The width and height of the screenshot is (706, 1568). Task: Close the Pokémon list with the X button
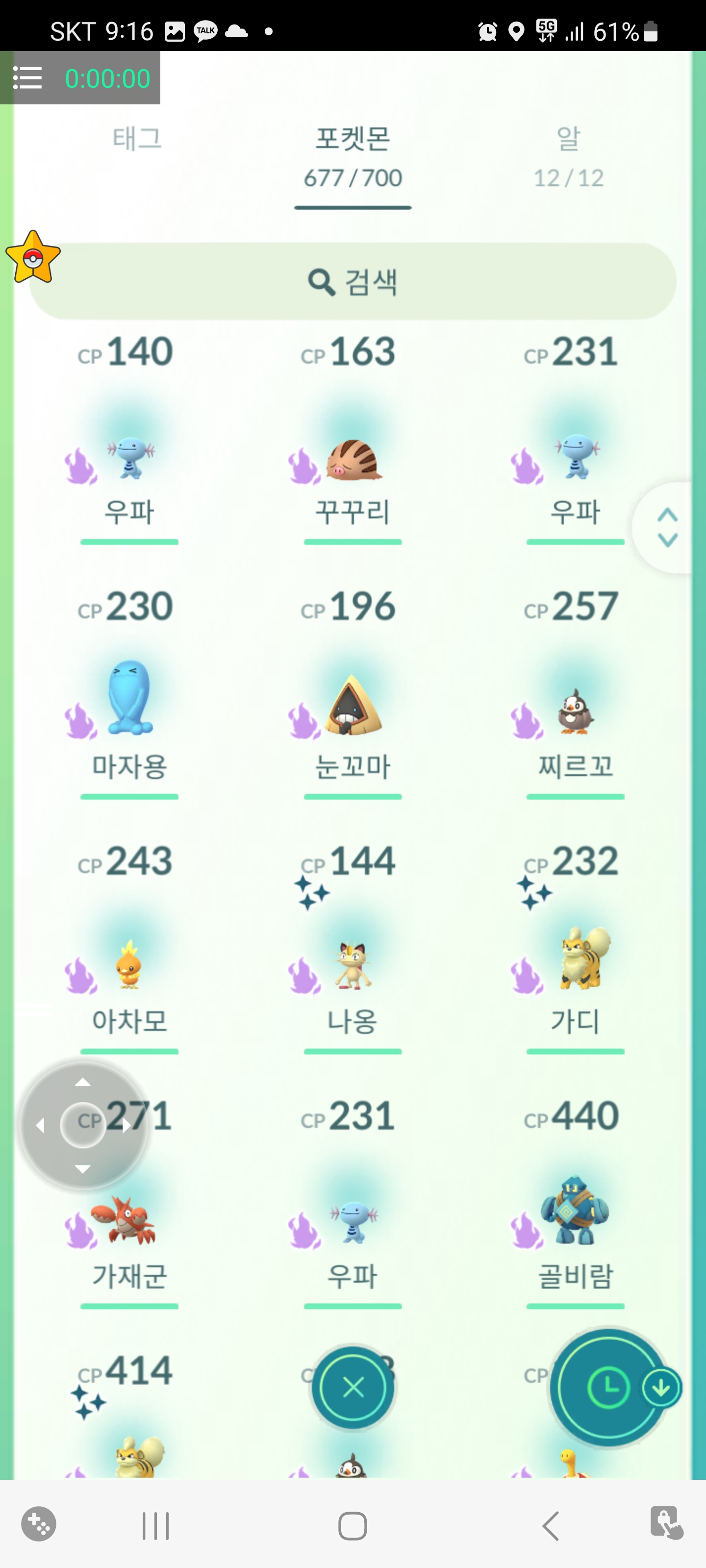[x=353, y=1388]
